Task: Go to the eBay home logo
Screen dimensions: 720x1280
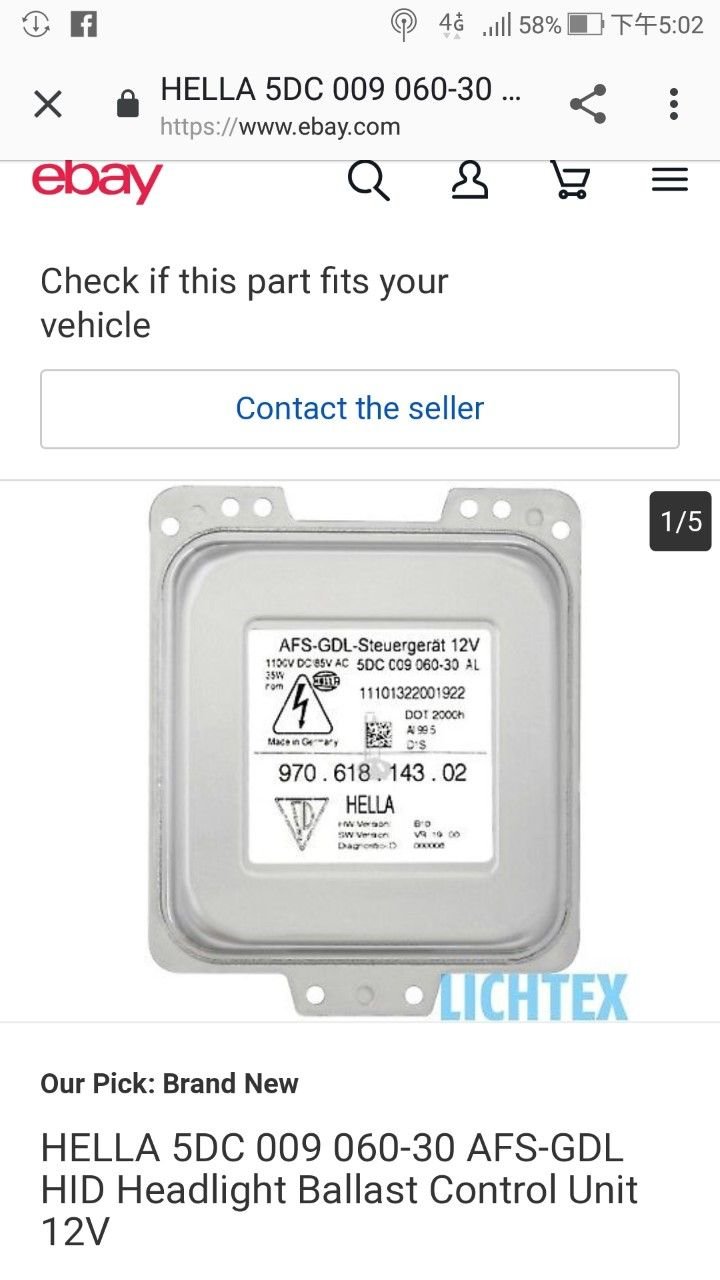Action: [x=96, y=181]
